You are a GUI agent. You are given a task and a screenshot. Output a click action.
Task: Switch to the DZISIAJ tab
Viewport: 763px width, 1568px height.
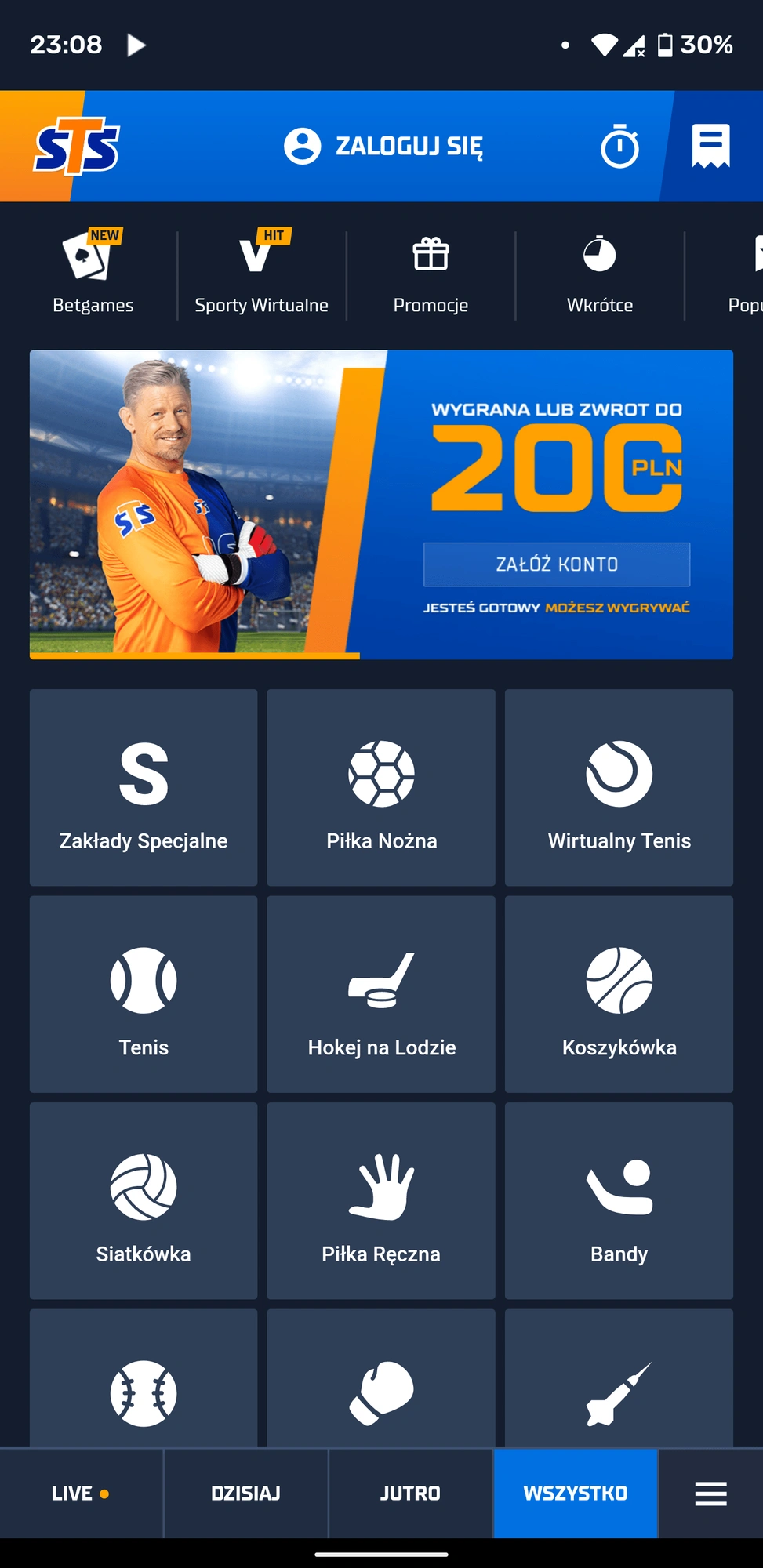(245, 1494)
